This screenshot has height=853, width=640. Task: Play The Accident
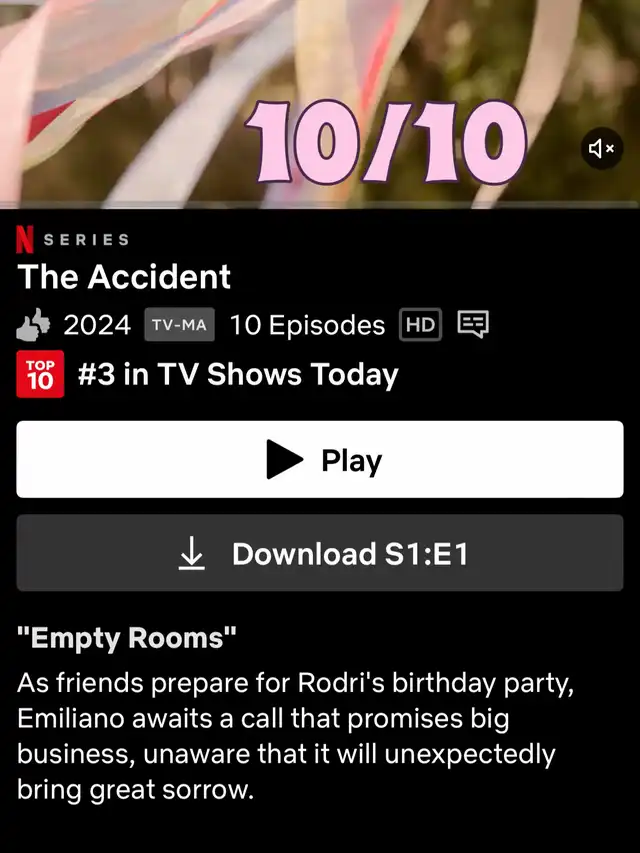(x=320, y=460)
